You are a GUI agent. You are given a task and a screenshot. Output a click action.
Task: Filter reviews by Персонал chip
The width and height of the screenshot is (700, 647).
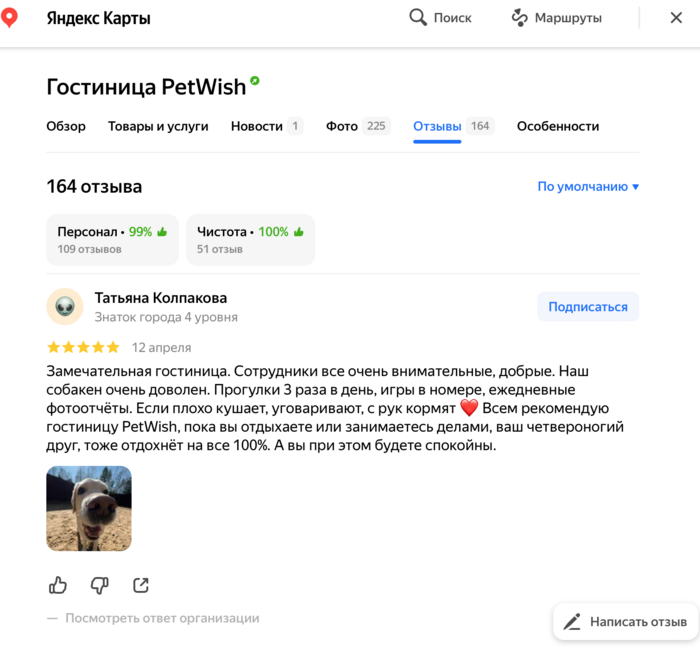click(112, 239)
